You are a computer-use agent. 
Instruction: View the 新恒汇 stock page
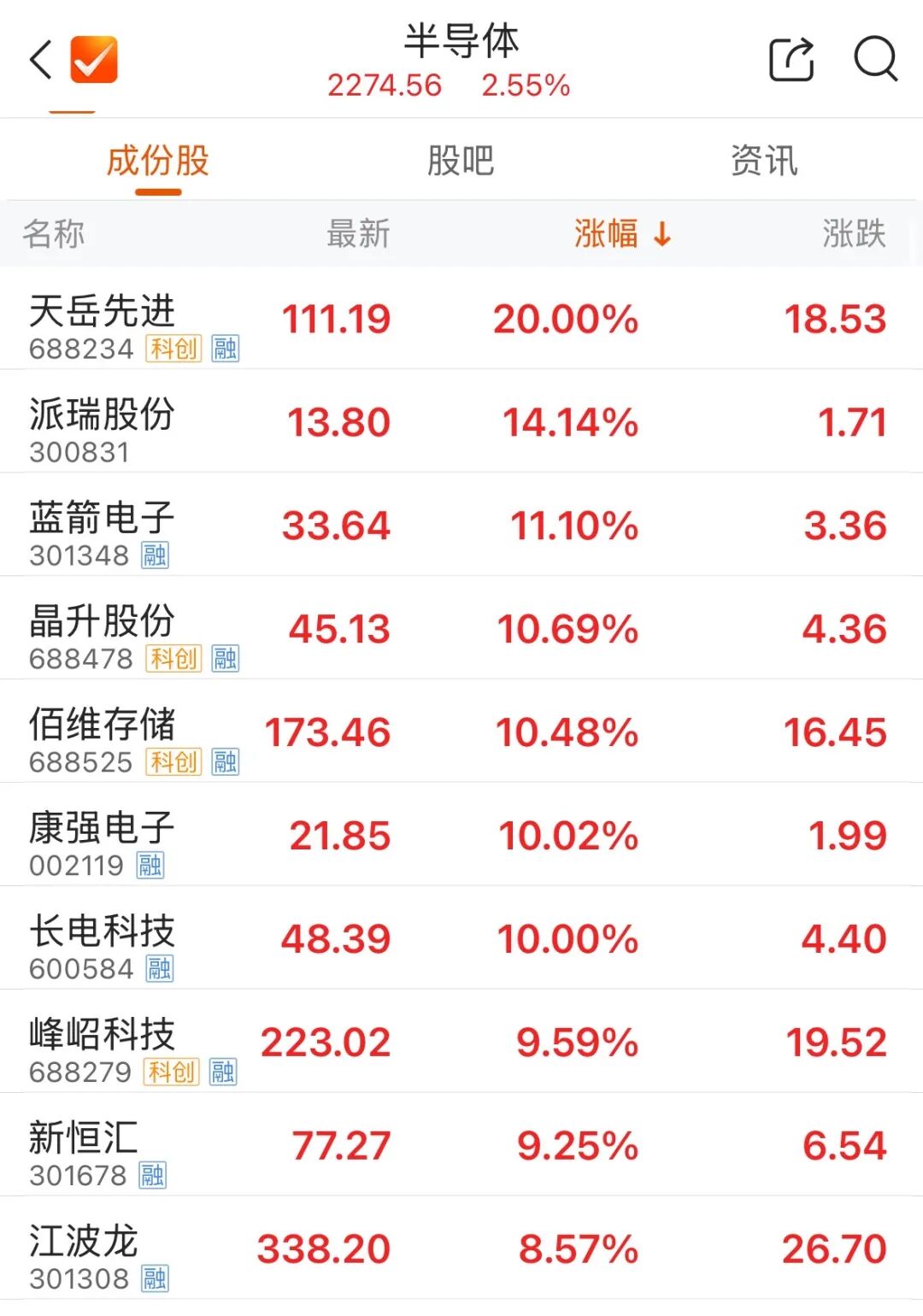pyautogui.click(x=84, y=1138)
